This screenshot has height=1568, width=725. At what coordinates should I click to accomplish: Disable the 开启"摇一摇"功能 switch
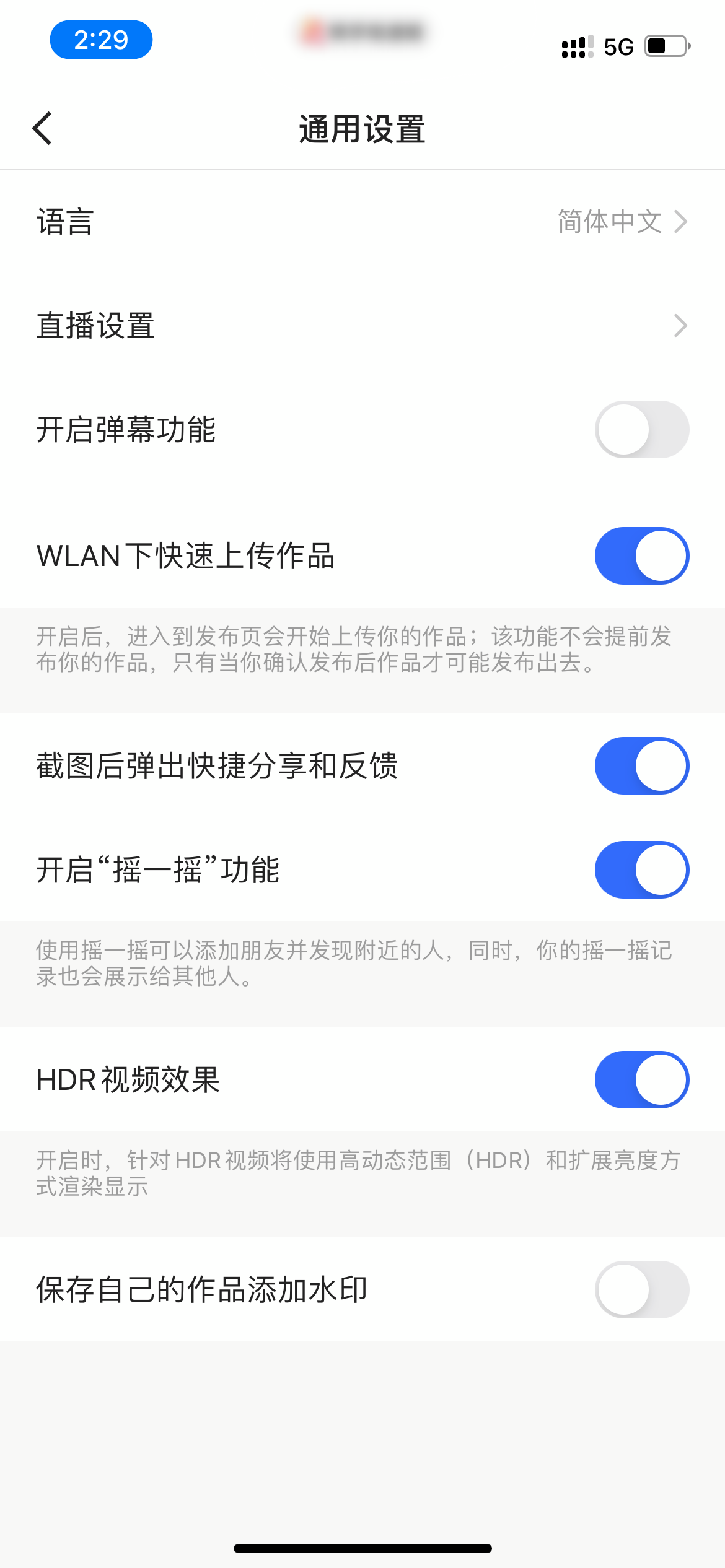(x=641, y=869)
